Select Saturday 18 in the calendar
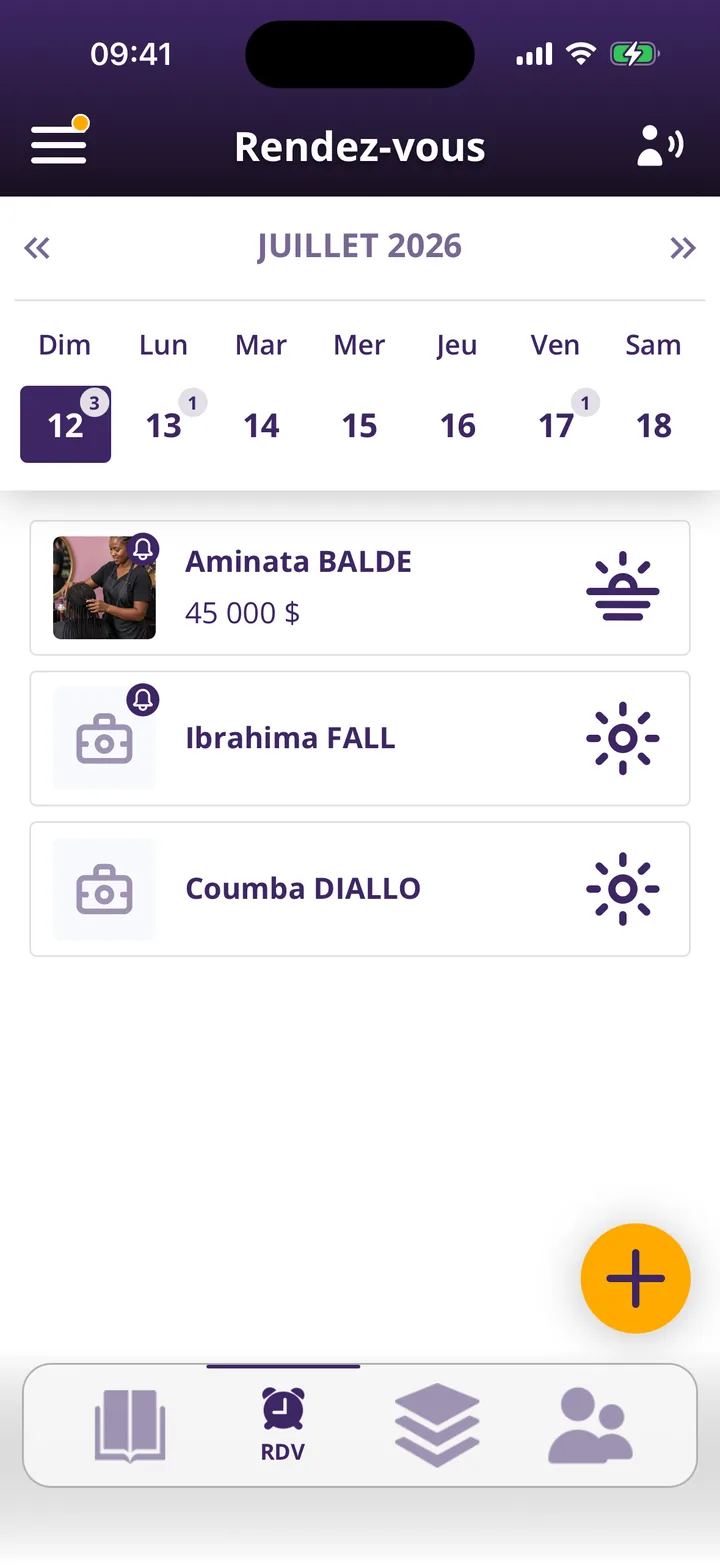720x1565 pixels. 653,424
